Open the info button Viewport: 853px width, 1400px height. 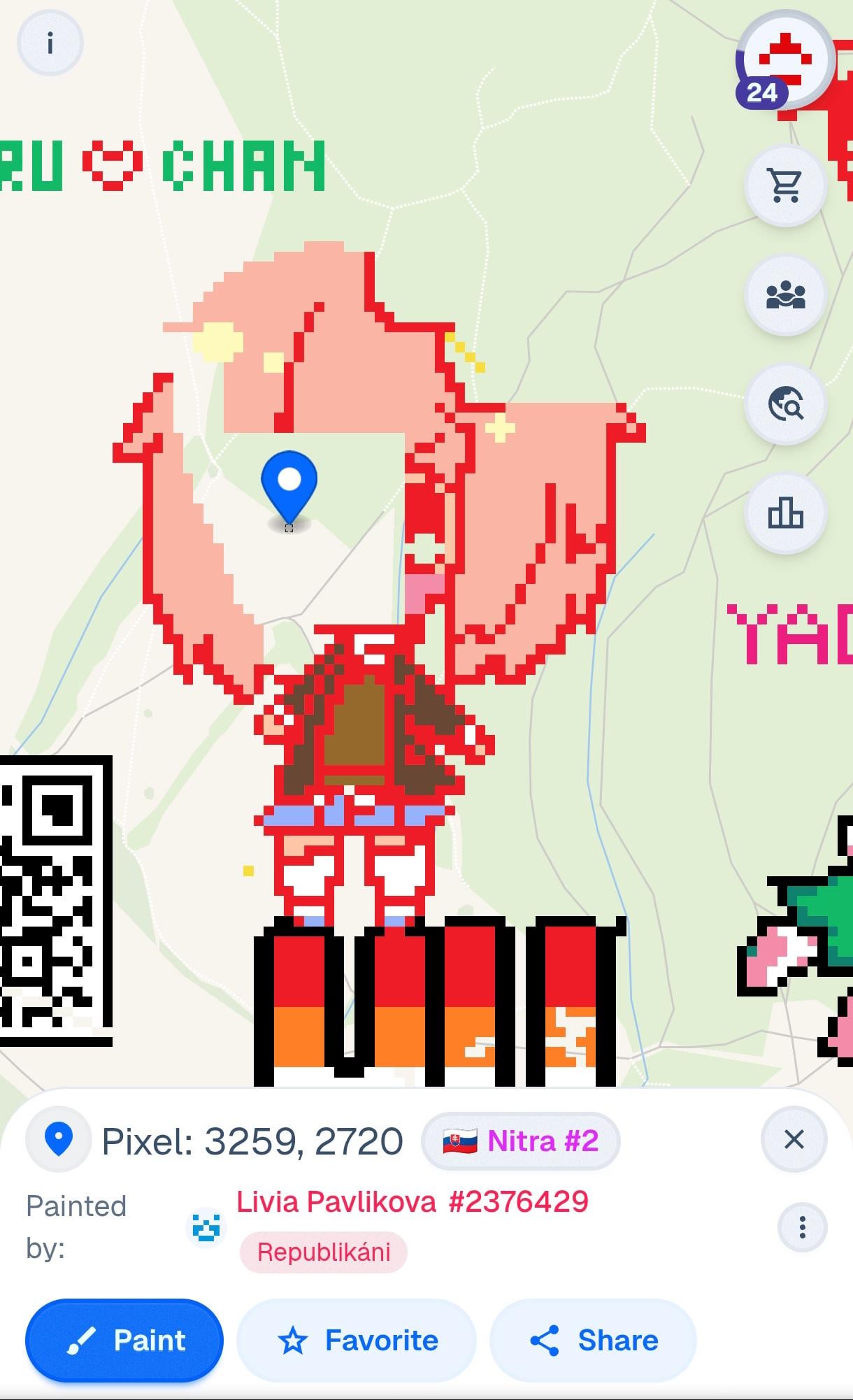50,44
